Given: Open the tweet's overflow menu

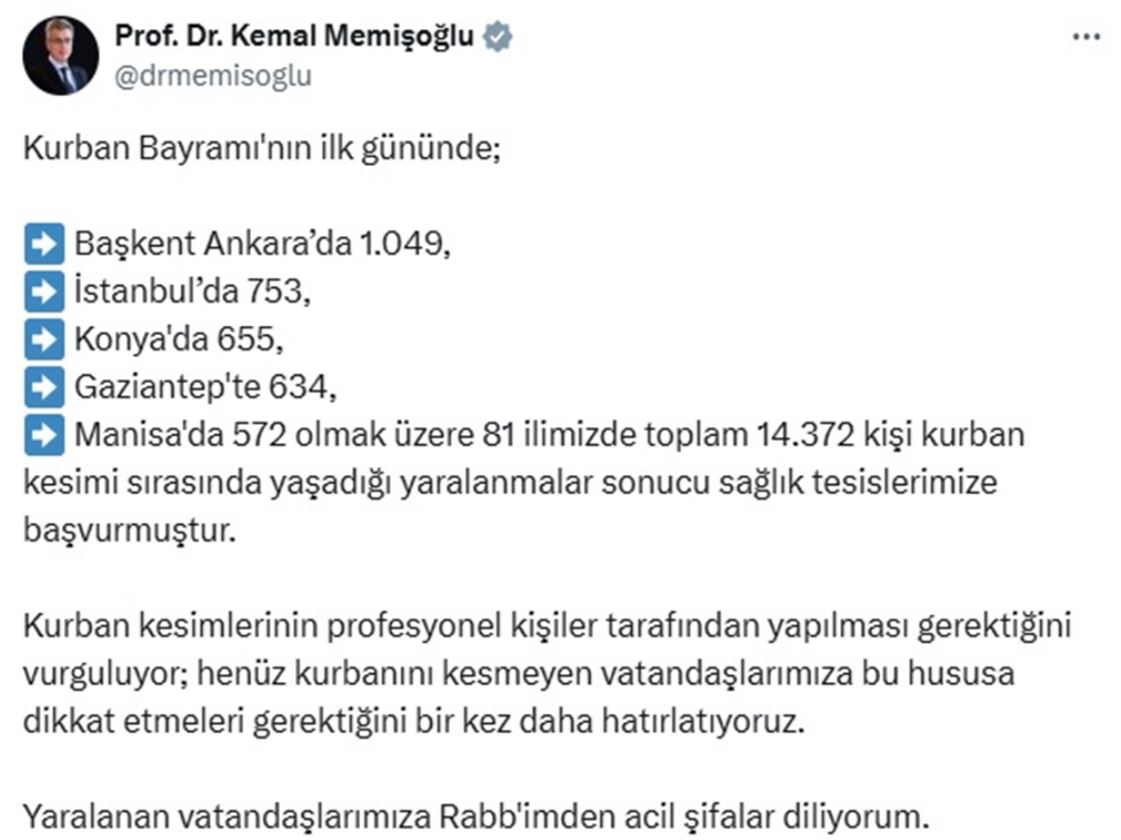Looking at the screenshot, I should point(1085,36).
